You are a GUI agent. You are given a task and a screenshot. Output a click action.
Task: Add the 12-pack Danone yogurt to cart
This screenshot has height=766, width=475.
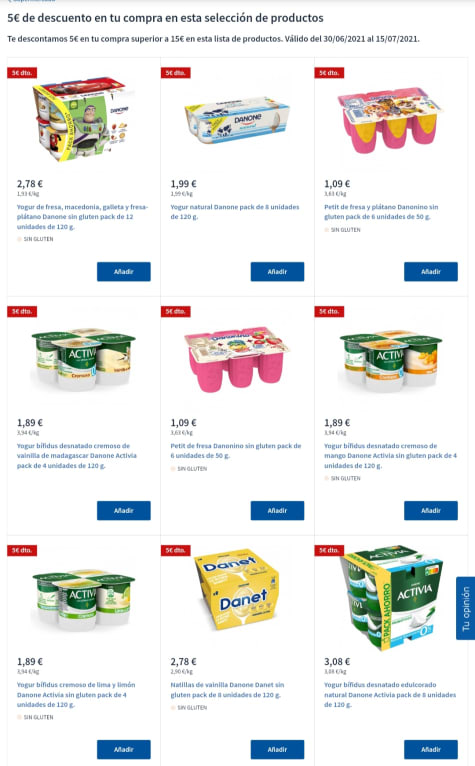tap(124, 272)
